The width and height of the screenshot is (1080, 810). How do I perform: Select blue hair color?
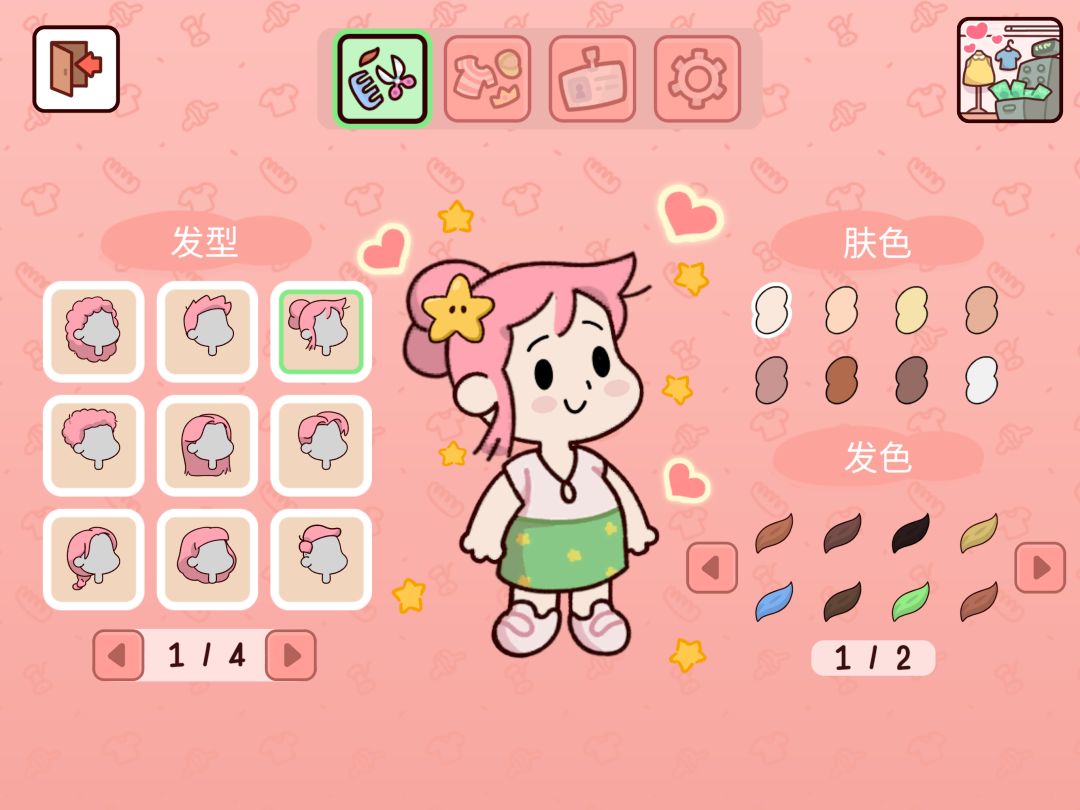[774, 601]
